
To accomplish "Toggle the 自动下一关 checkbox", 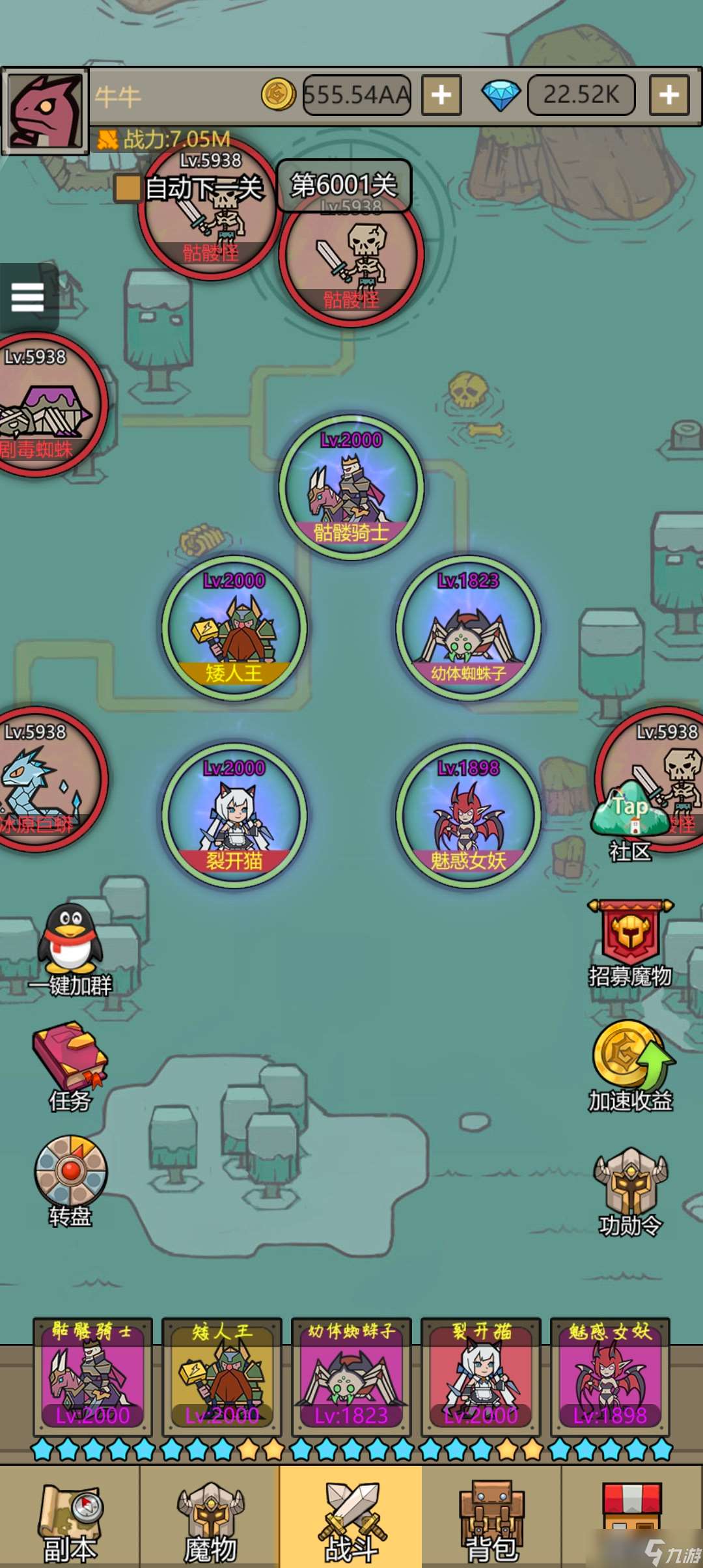I will (x=127, y=188).
